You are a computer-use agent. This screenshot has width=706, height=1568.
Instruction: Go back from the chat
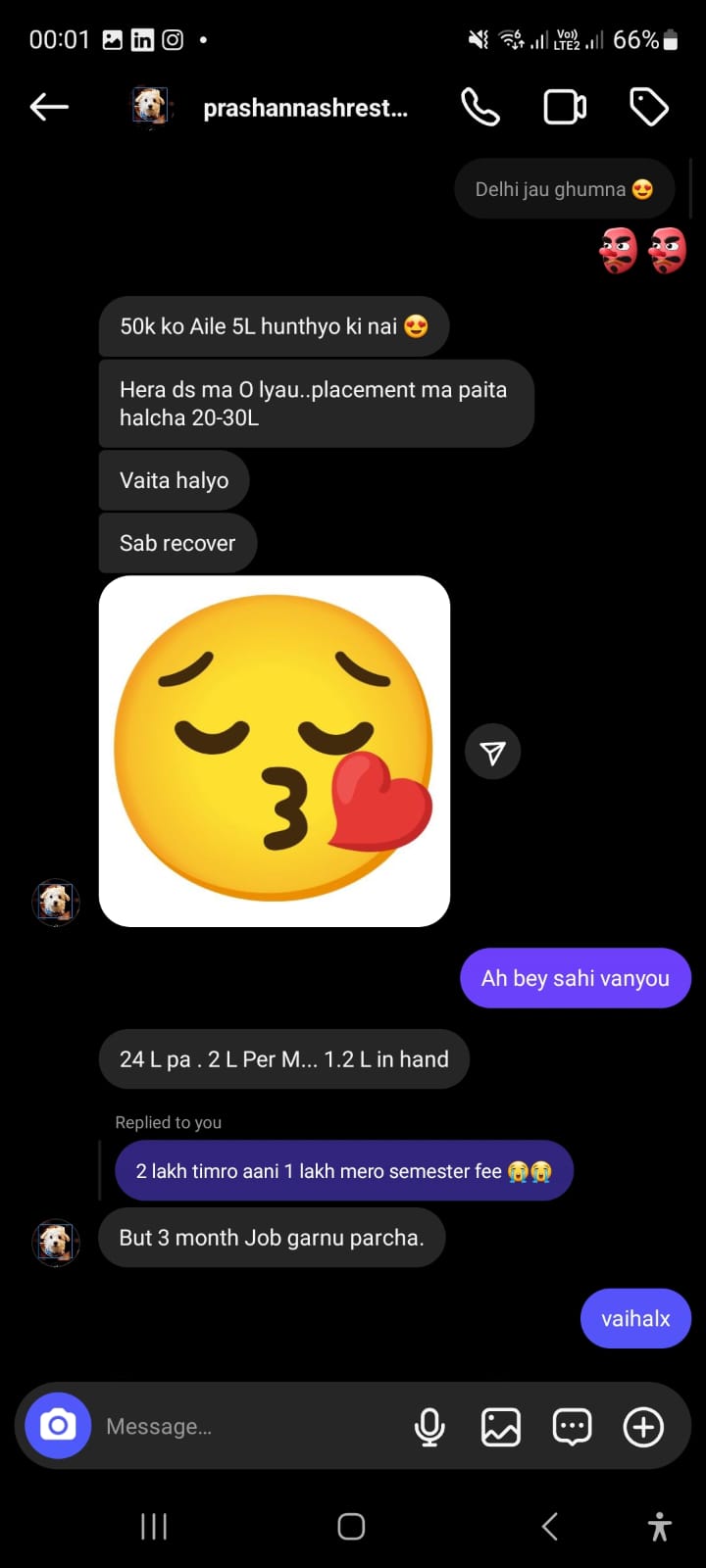tap(49, 107)
